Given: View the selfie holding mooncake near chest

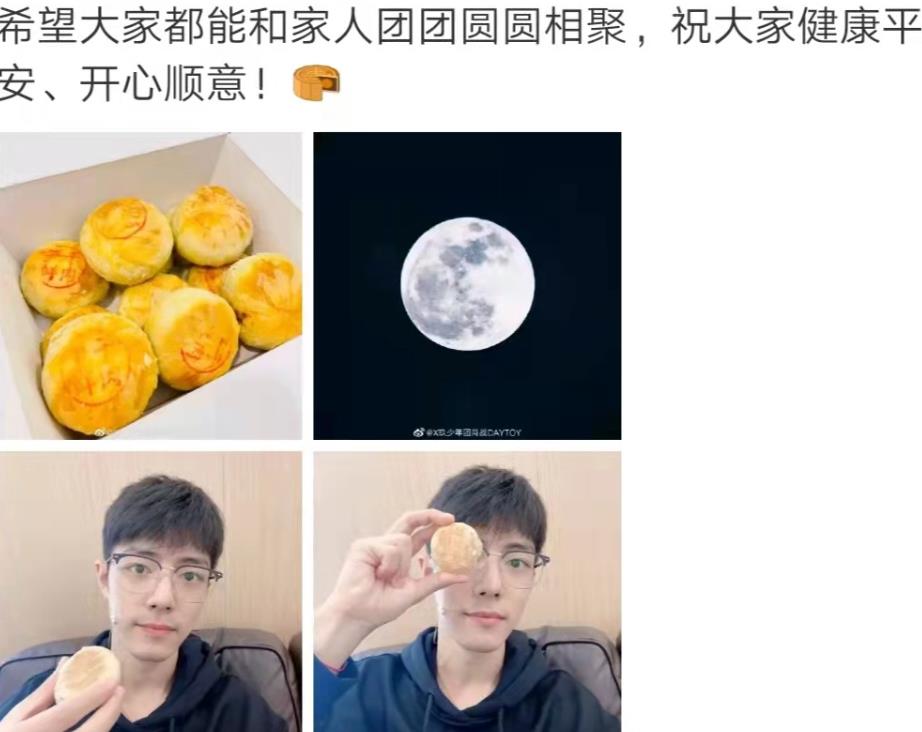Looking at the screenshot, I should point(150,591).
